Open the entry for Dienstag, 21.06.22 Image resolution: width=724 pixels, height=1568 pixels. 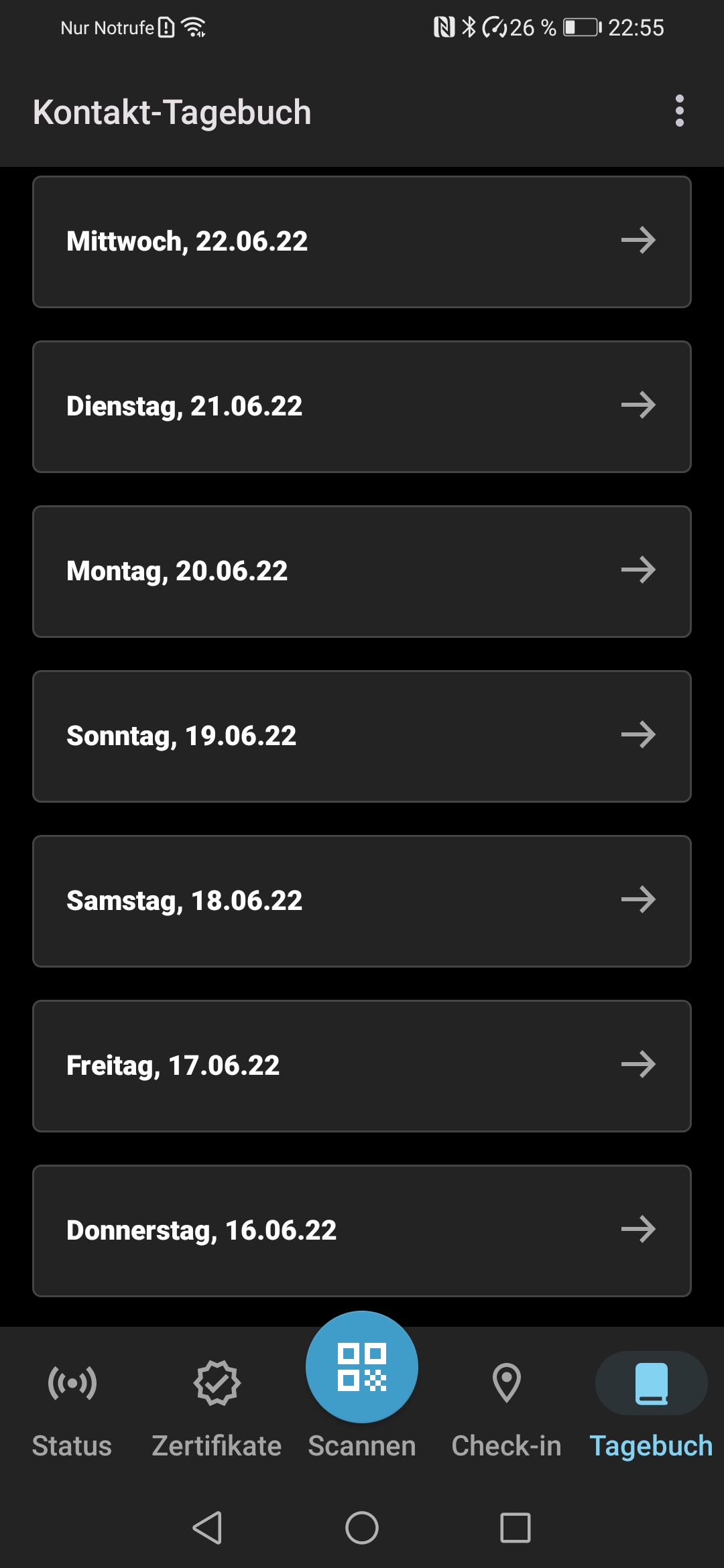point(362,407)
